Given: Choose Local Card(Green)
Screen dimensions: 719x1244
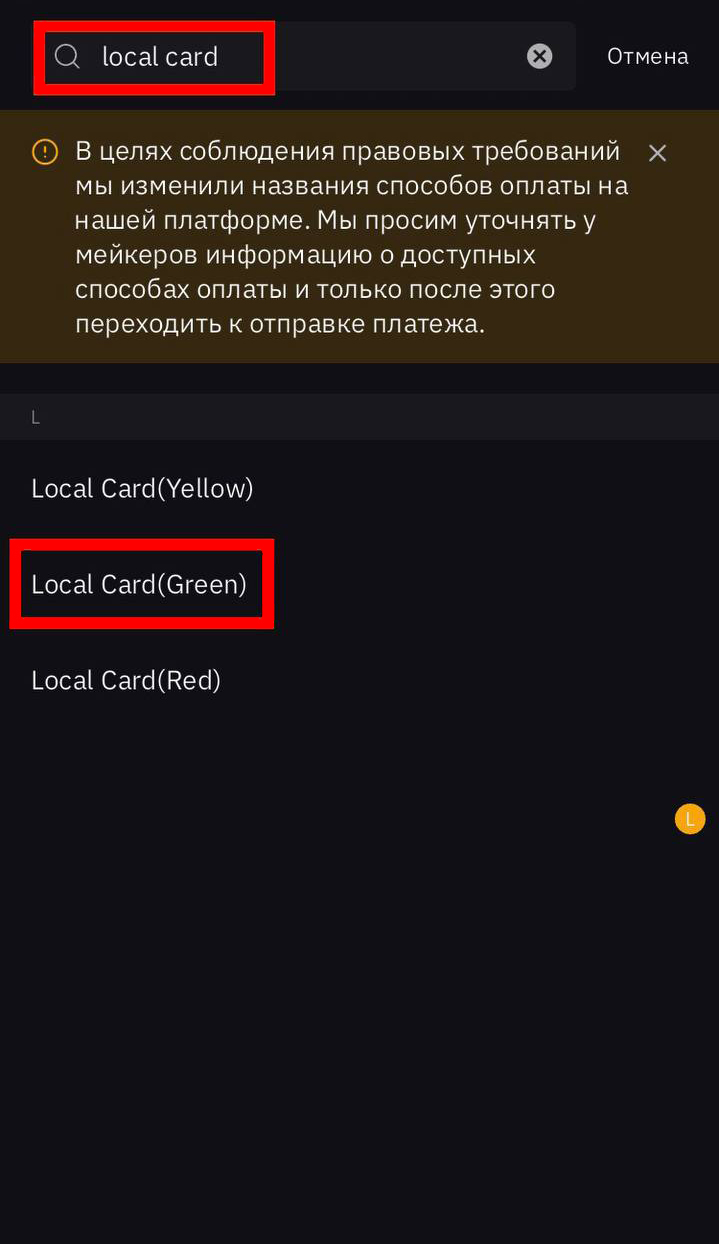Looking at the screenshot, I should (x=139, y=584).
